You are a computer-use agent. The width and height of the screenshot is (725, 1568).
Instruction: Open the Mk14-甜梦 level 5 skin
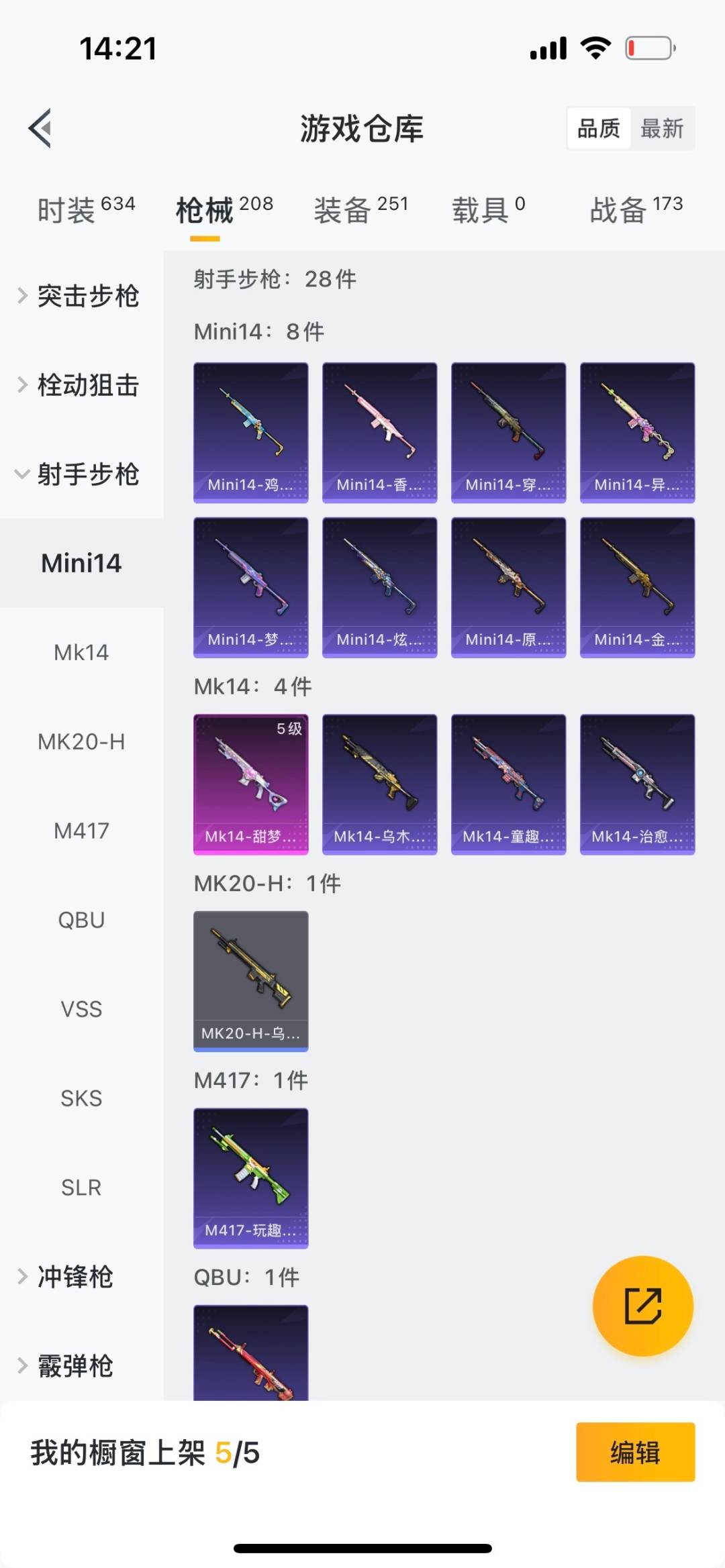[250, 784]
